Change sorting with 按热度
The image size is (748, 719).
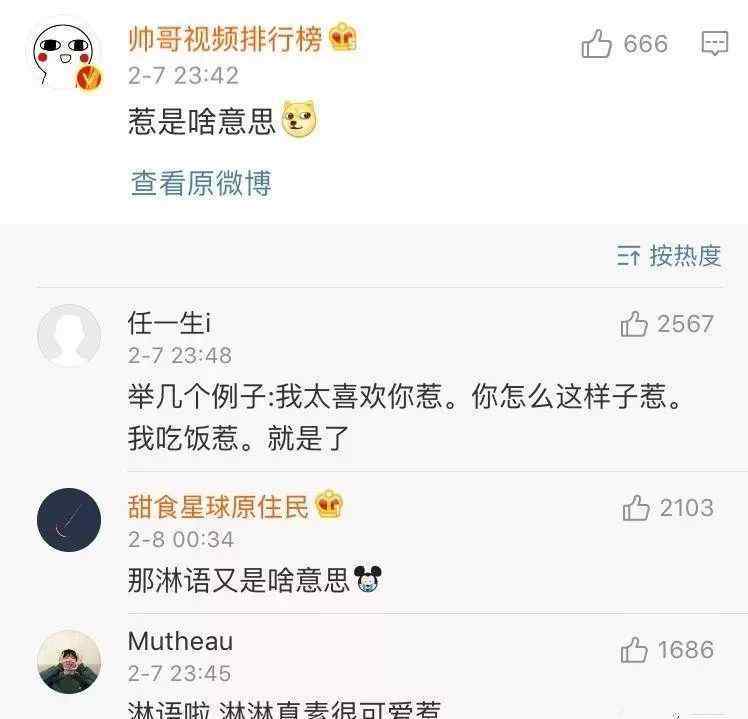(669, 256)
